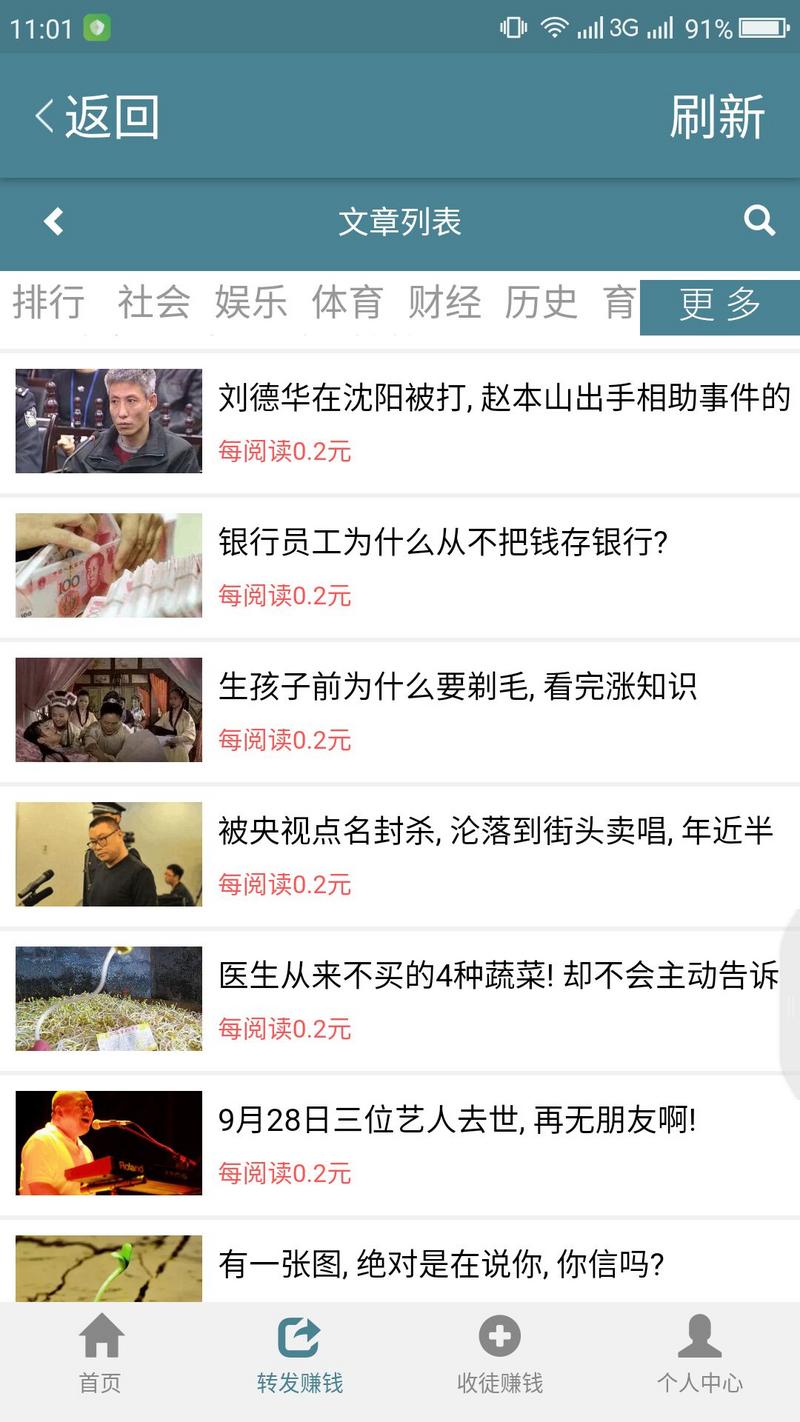Open the article search magnifier
Image resolution: width=800 pixels, height=1422 pixels.
tap(759, 221)
